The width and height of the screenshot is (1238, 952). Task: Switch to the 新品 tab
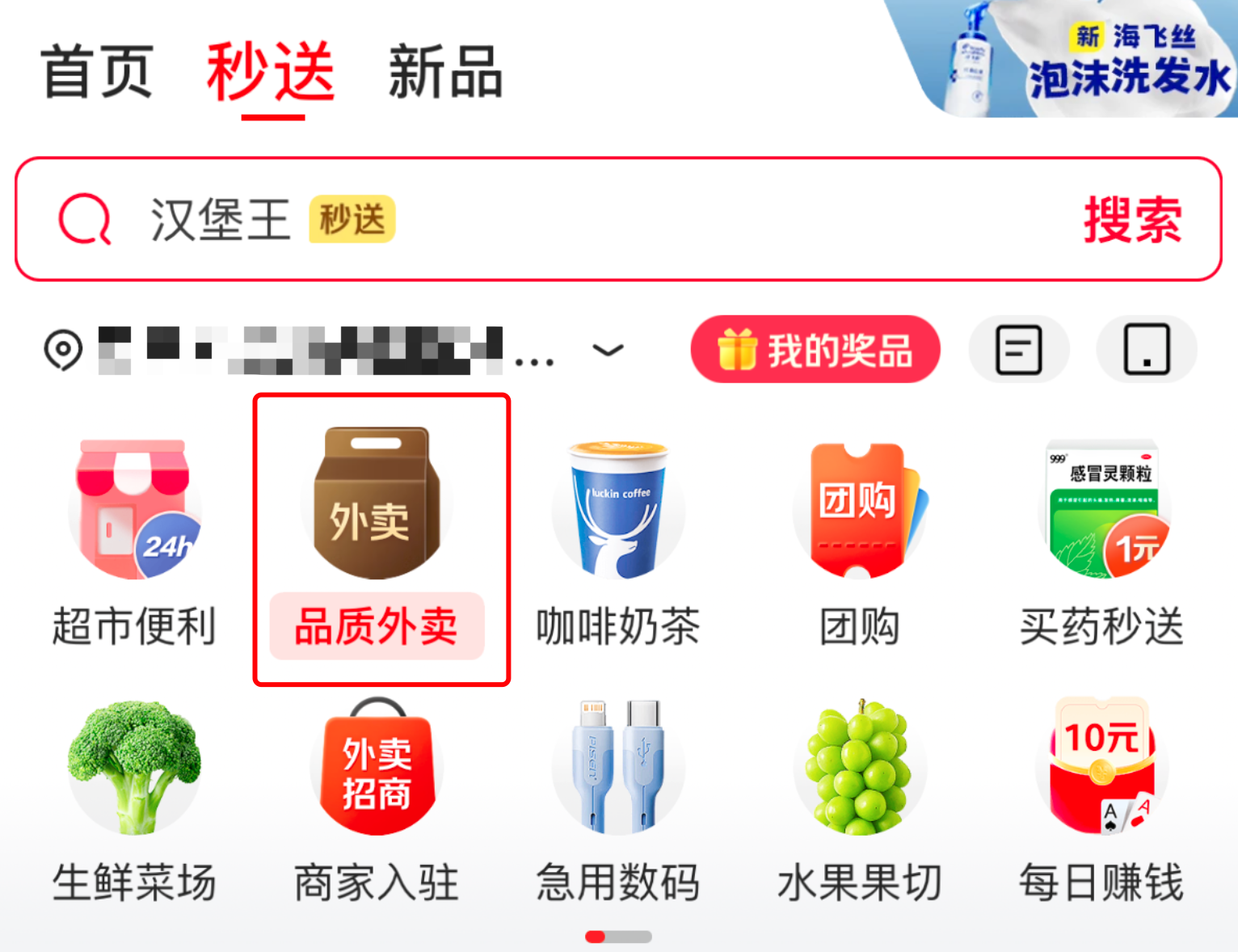pyautogui.click(x=444, y=73)
